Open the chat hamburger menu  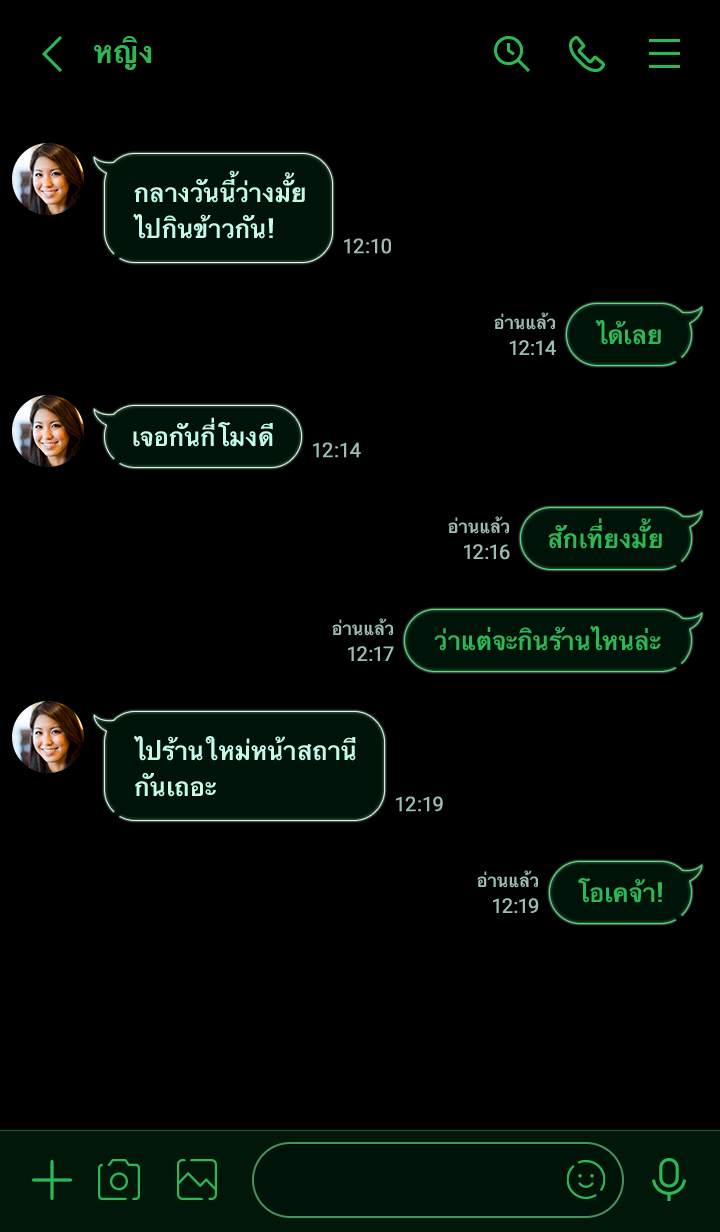[x=664, y=54]
